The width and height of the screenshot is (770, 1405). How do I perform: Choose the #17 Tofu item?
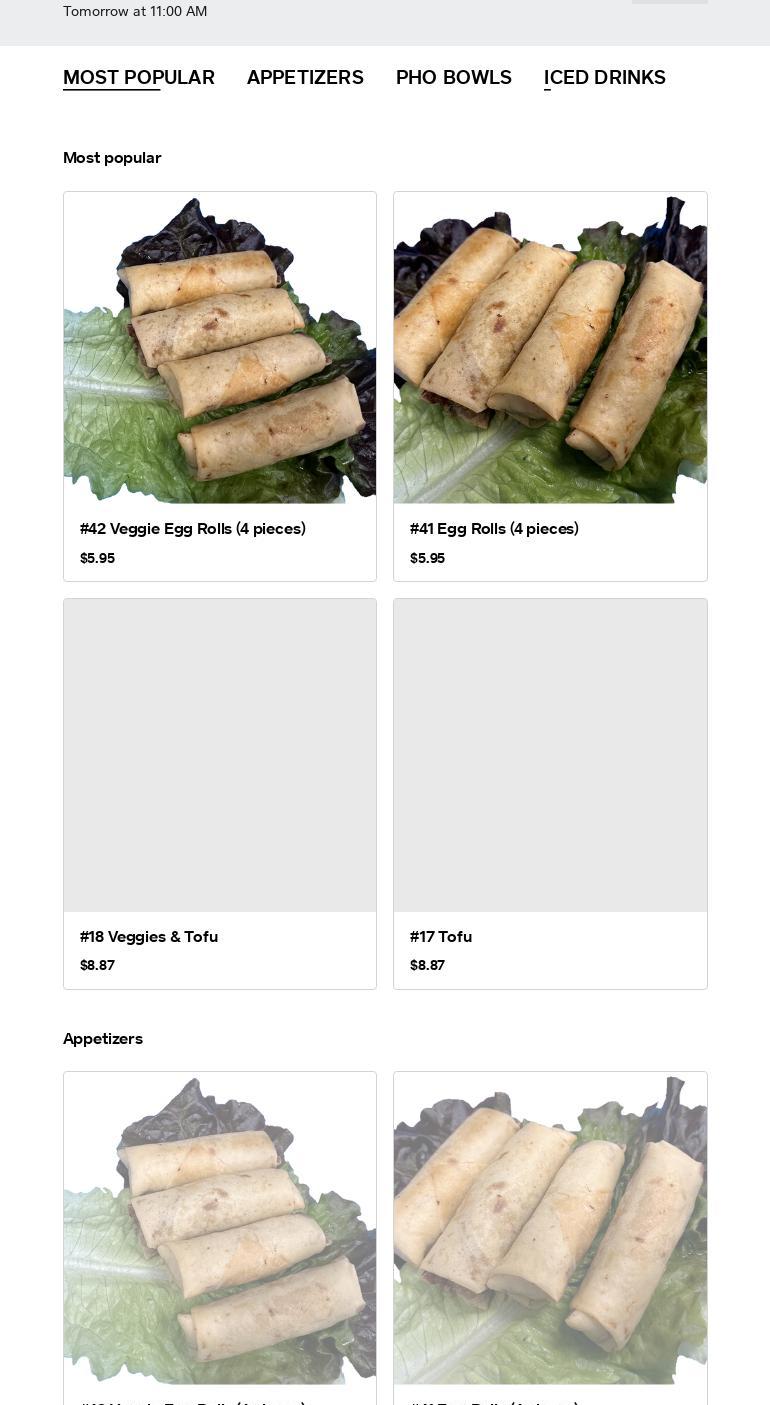click(550, 793)
